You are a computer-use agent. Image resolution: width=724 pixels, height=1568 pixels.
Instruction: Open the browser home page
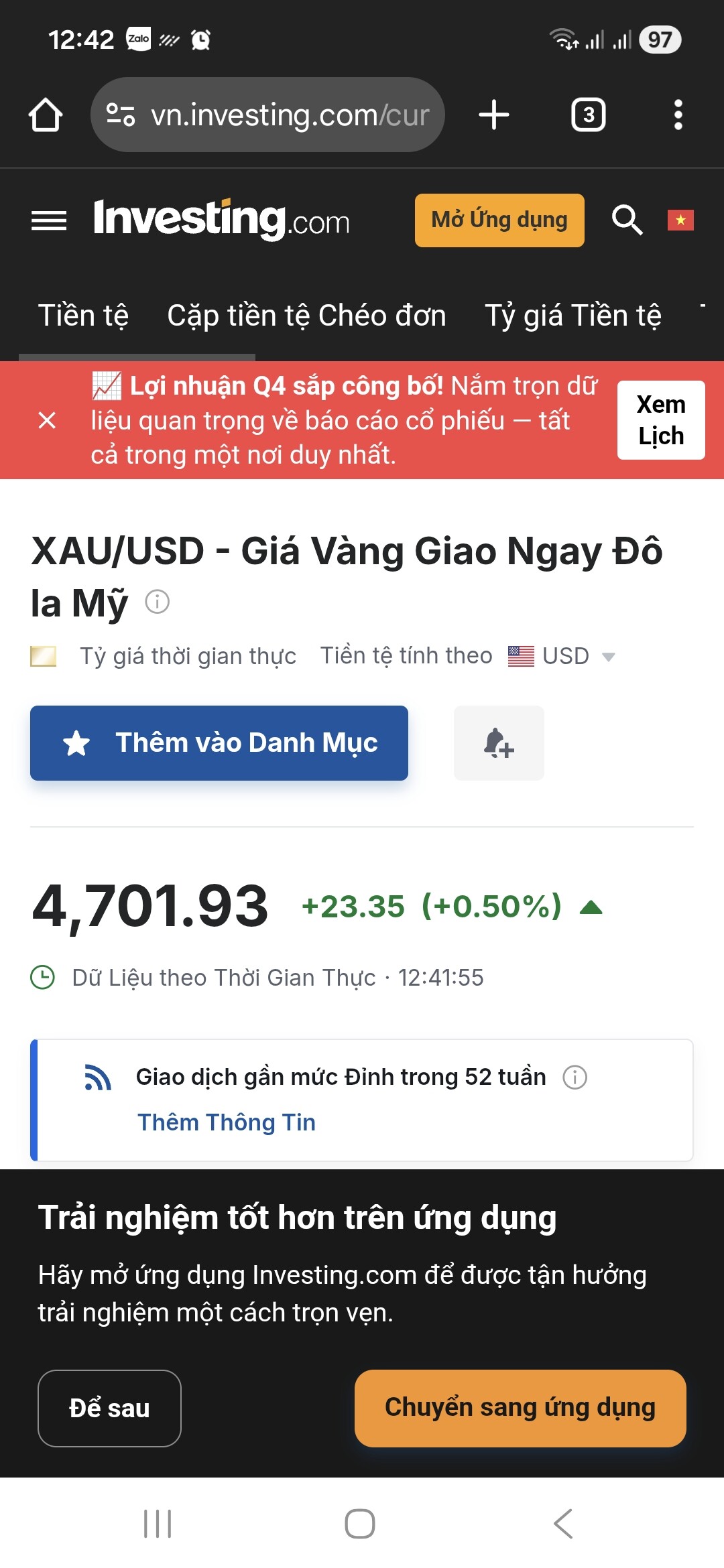46,115
